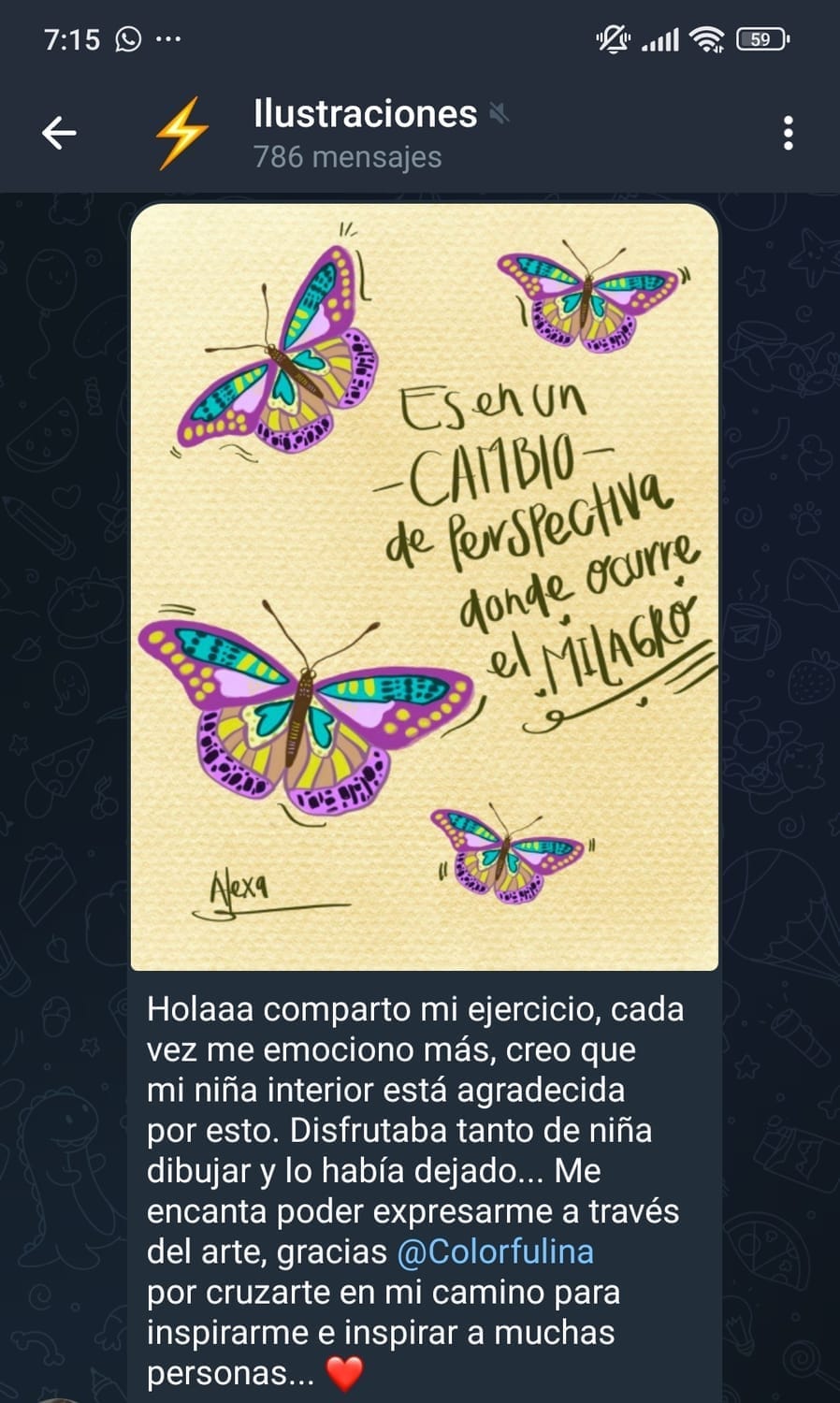
Task: Open Ilustraciones channel info
Action: [x=365, y=133]
